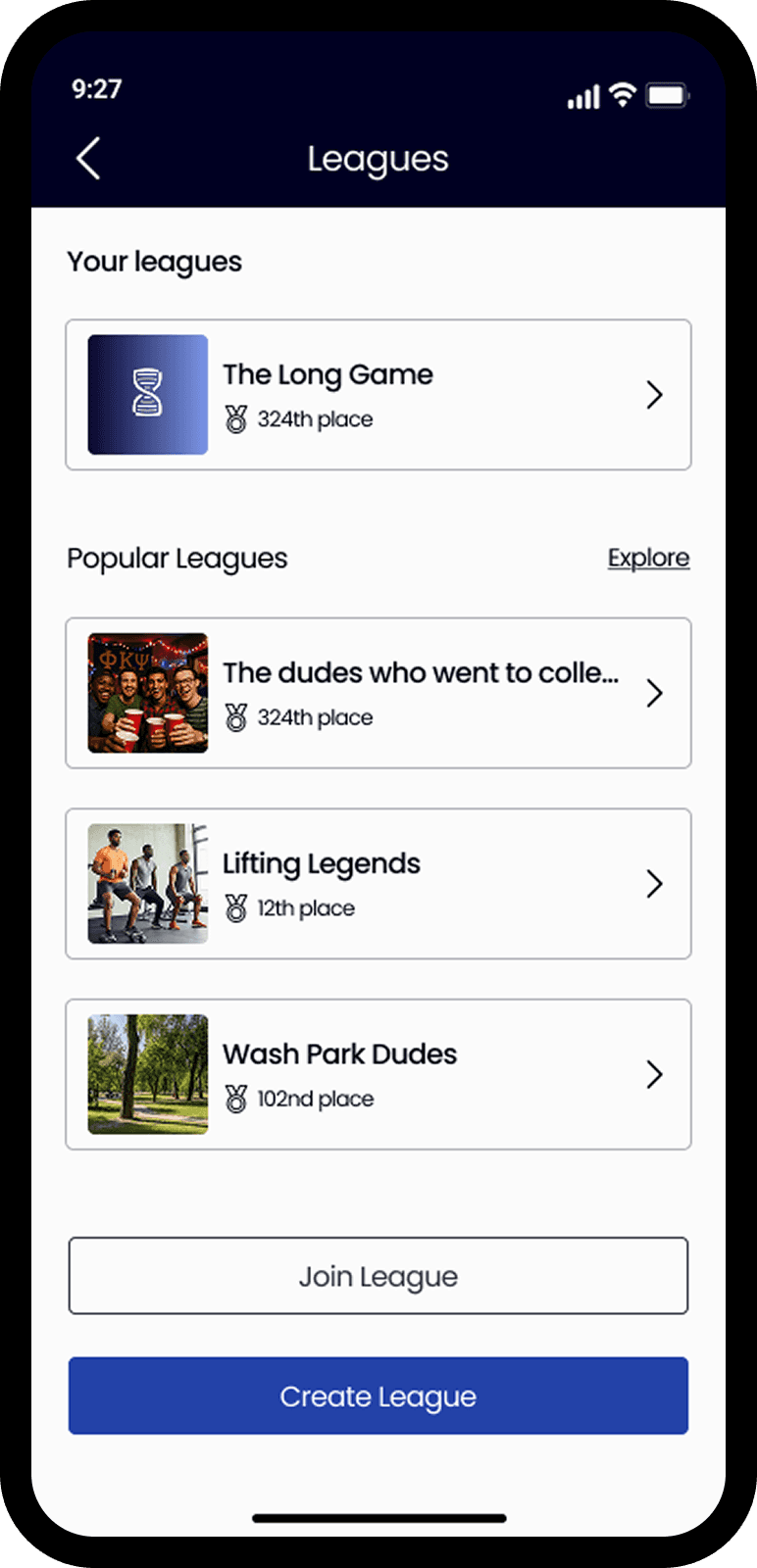
Task: Go back using the header arrow
Action: tap(88, 159)
